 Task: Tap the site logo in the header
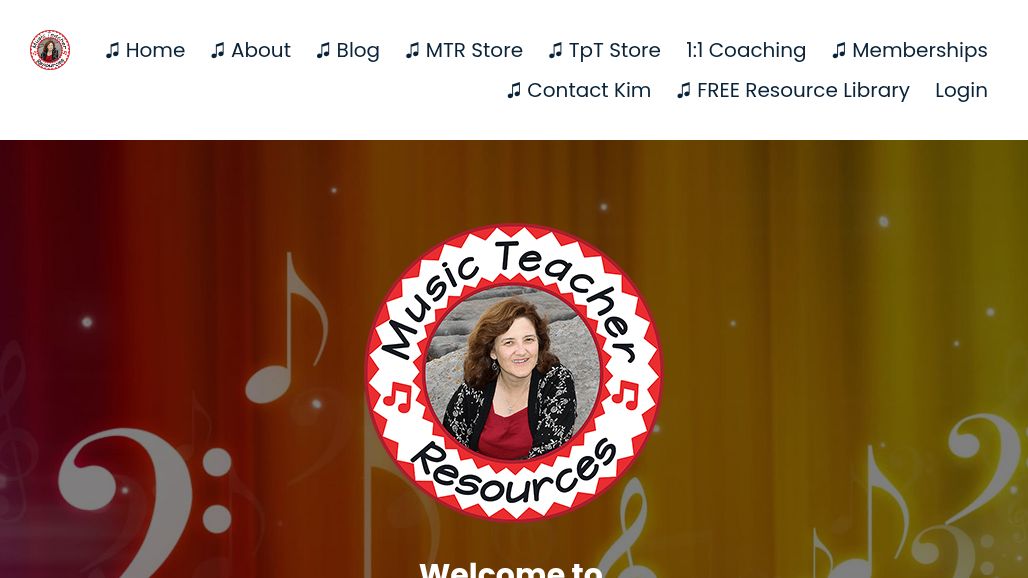(x=50, y=50)
